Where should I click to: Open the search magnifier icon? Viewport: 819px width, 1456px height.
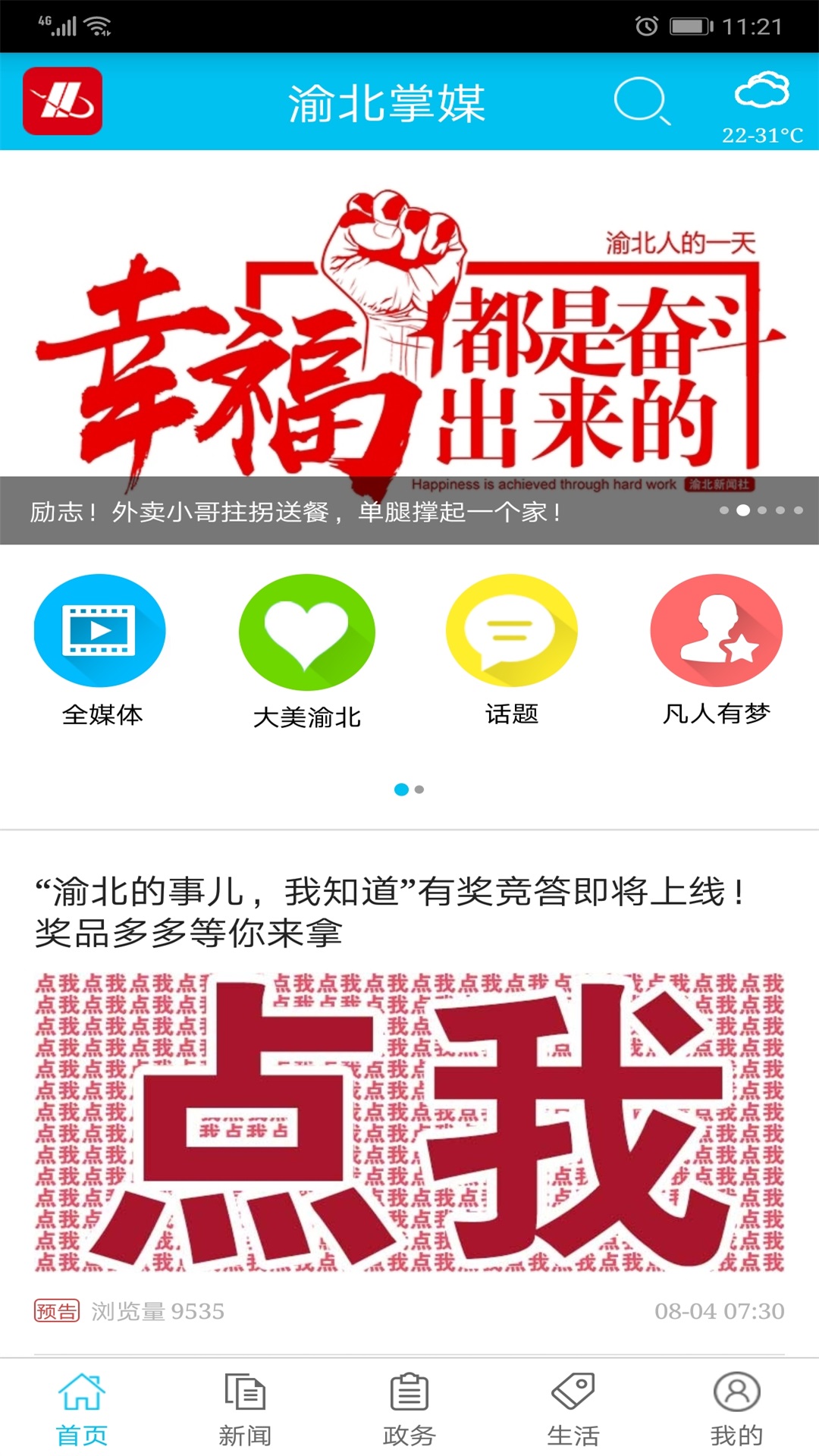point(642,101)
